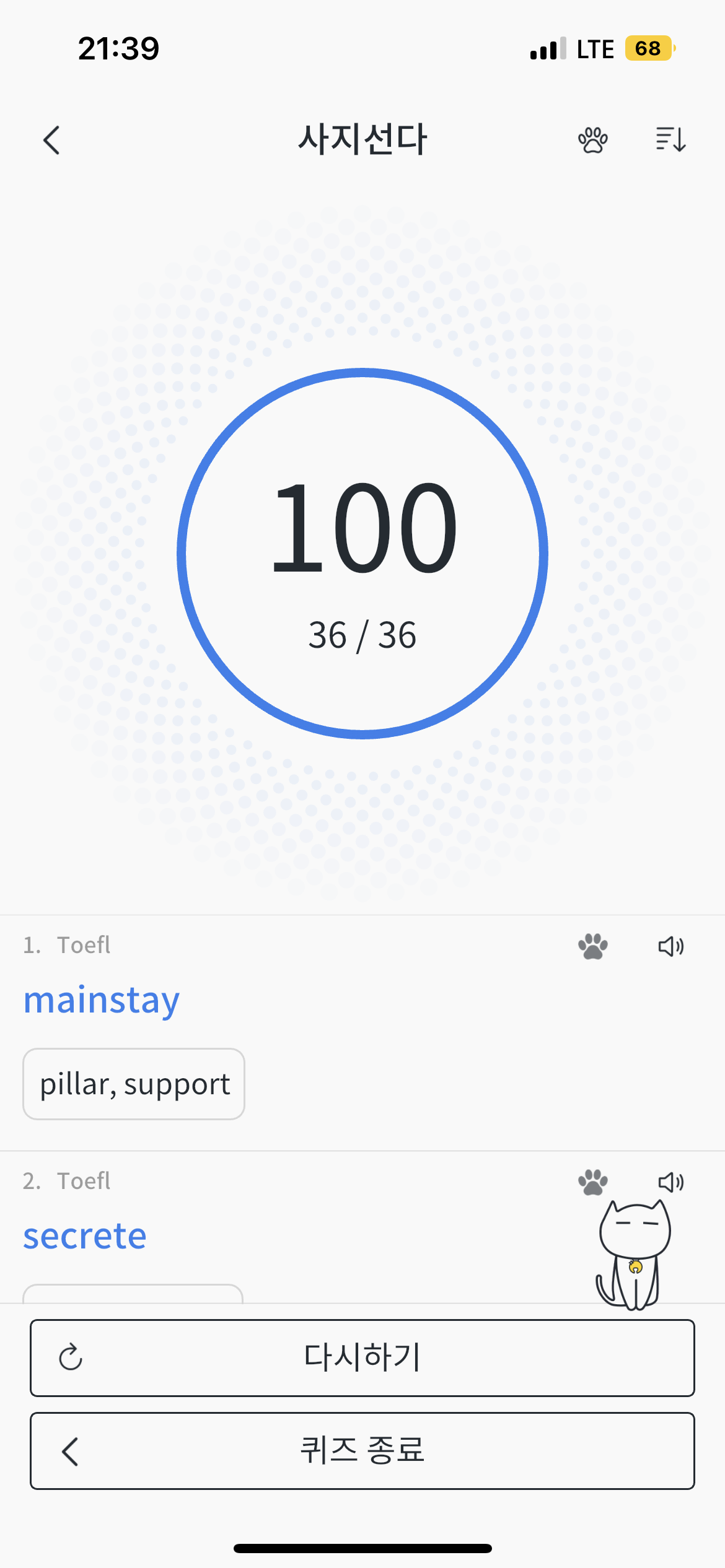Screen dimensions: 725x1568
Task: Mark secrete with the paw icon
Action: [x=593, y=1182]
